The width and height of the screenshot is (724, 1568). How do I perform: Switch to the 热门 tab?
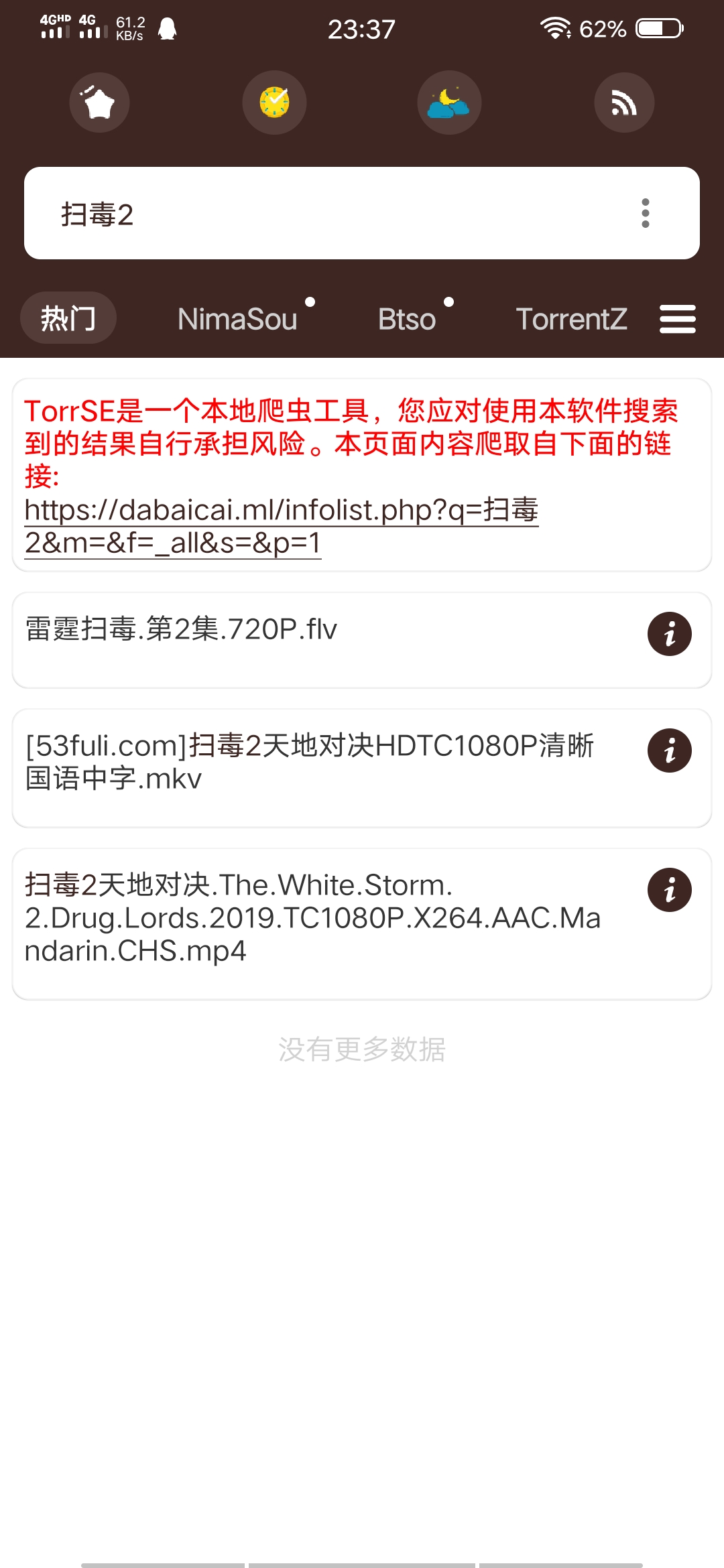[68, 318]
